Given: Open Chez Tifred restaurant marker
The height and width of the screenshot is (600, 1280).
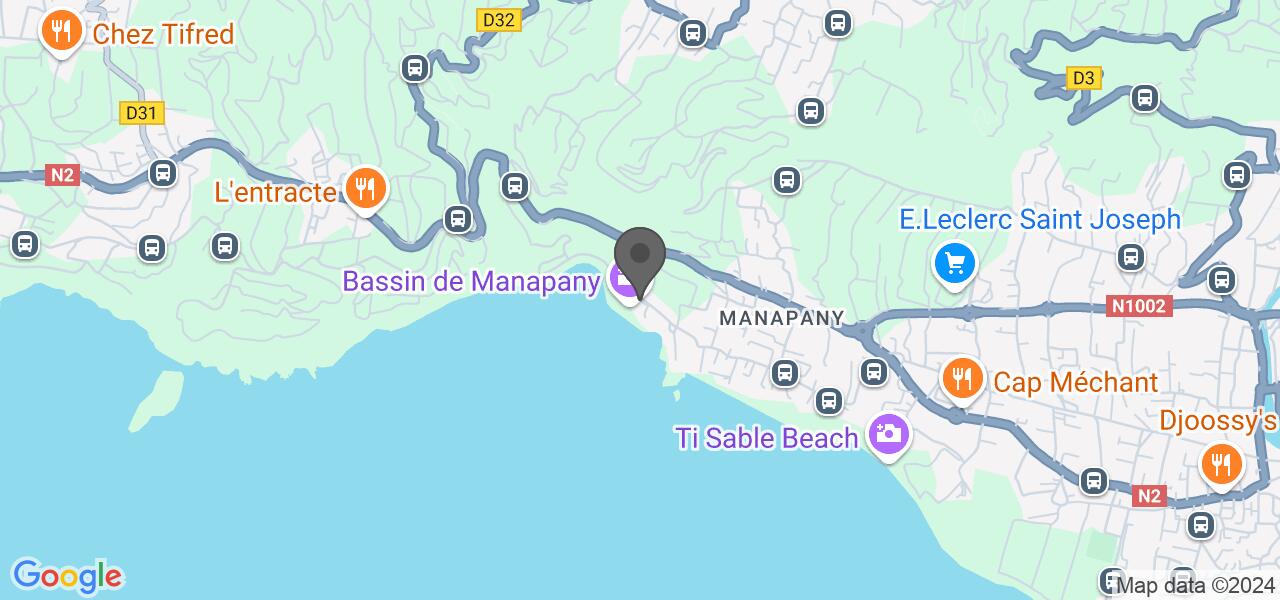Looking at the screenshot, I should coord(62,32).
